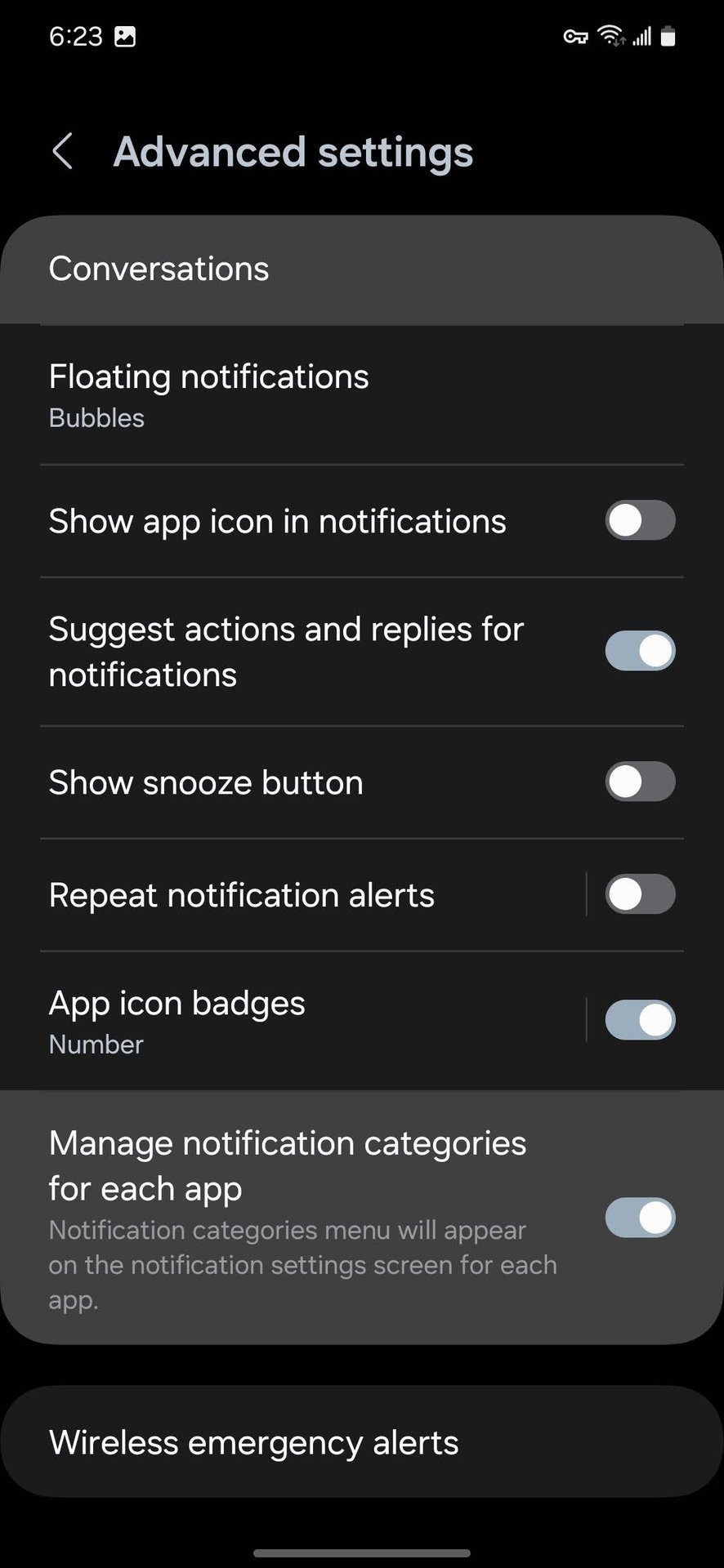Viewport: 724px width, 1568px height.
Task: Turn on Repeat notification alerts switch
Action: [639, 895]
